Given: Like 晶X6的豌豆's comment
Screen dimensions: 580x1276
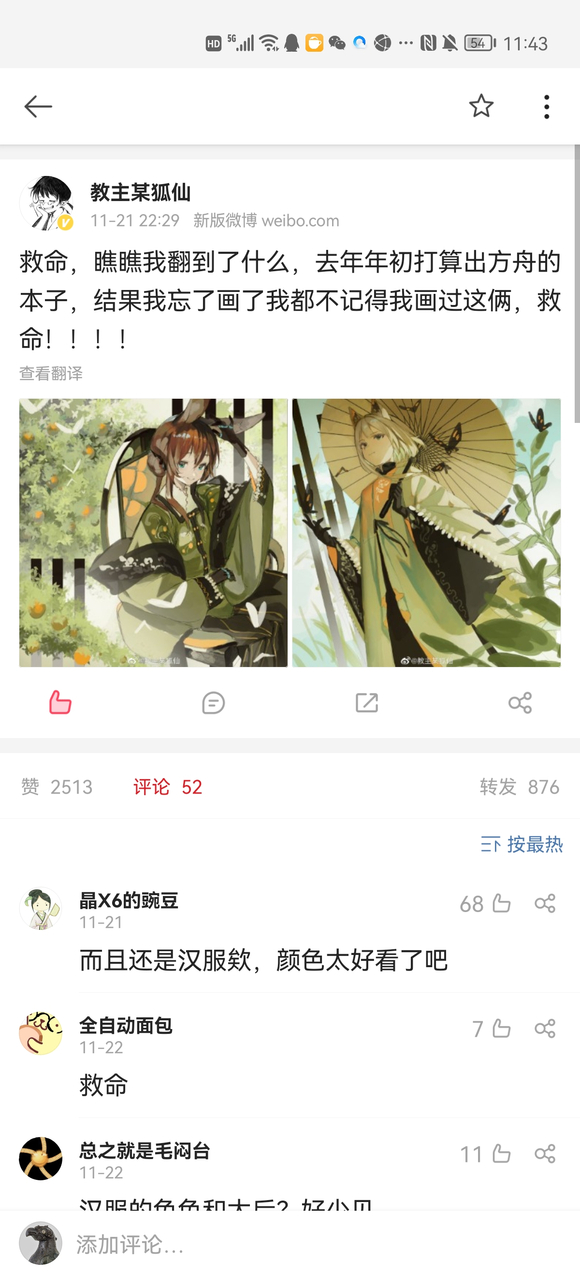Looking at the screenshot, I should click(x=486, y=904).
